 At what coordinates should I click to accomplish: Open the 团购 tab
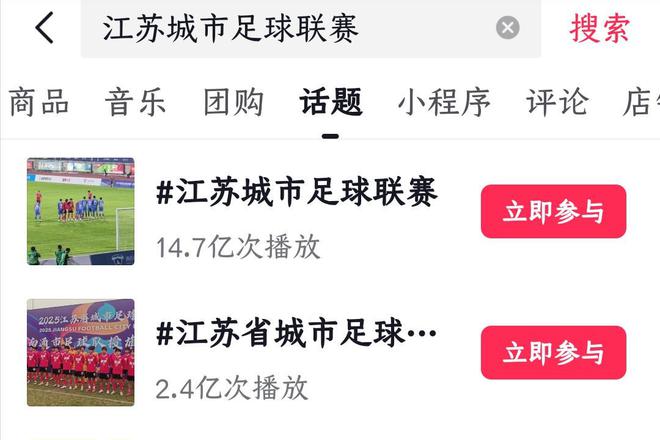click(233, 102)
